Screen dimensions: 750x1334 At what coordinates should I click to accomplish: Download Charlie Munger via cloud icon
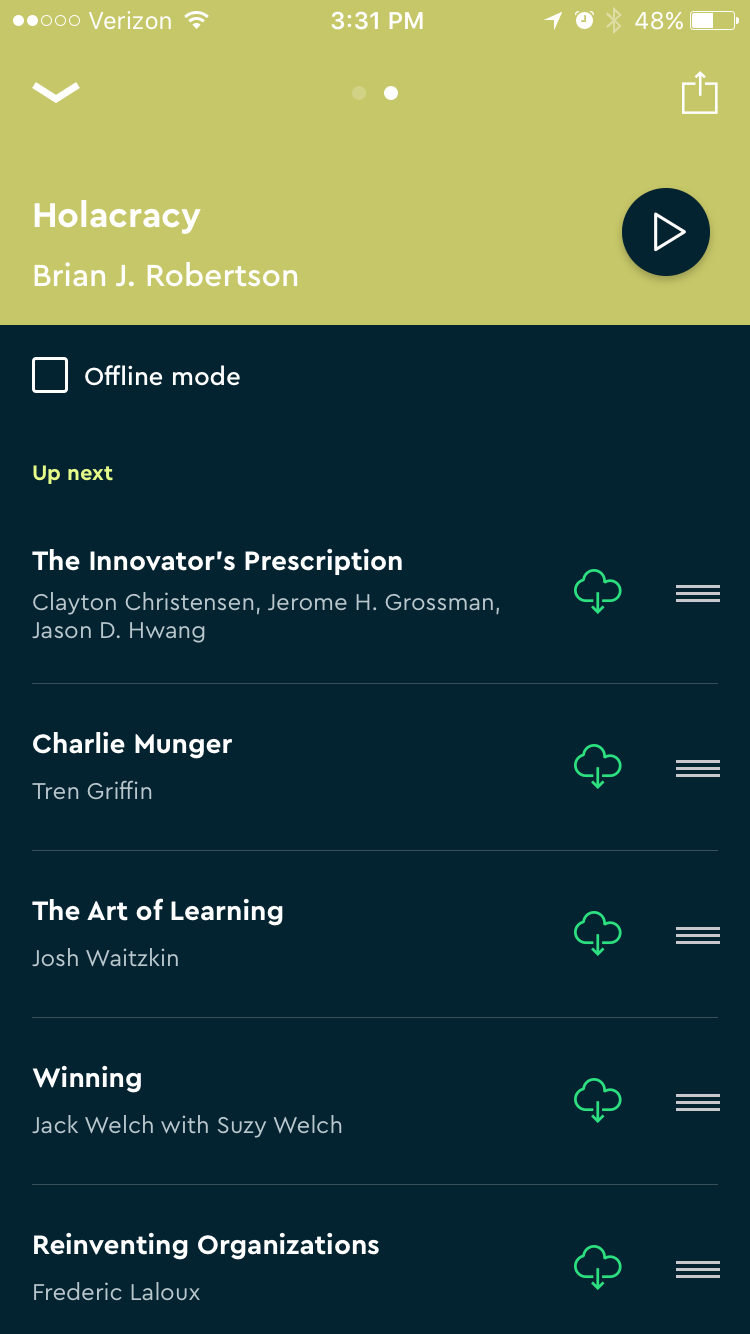tap(597, 767)
